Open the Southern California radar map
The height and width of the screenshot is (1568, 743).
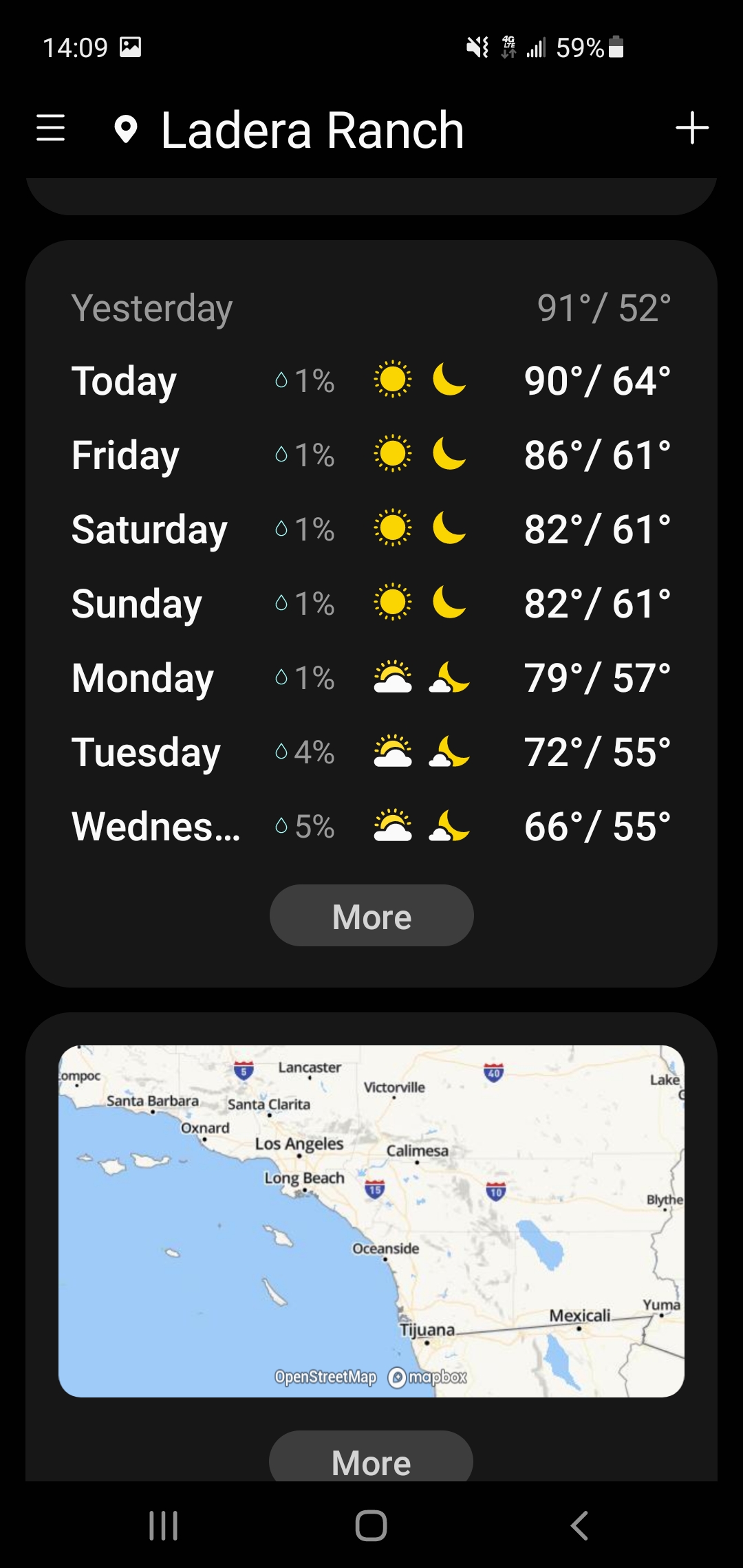371,1221
